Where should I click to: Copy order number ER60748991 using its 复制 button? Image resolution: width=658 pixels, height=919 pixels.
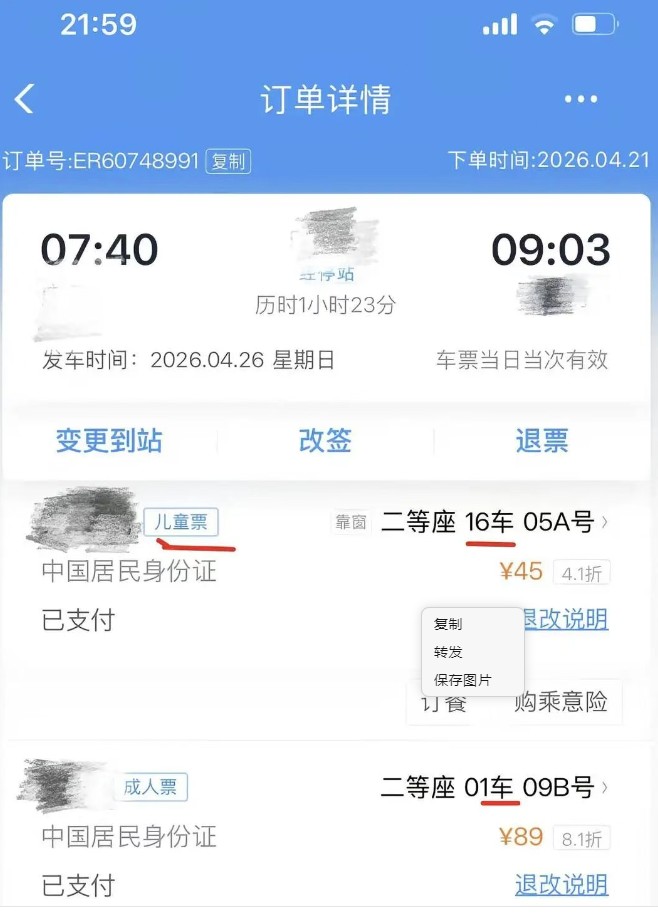point(228,161)
